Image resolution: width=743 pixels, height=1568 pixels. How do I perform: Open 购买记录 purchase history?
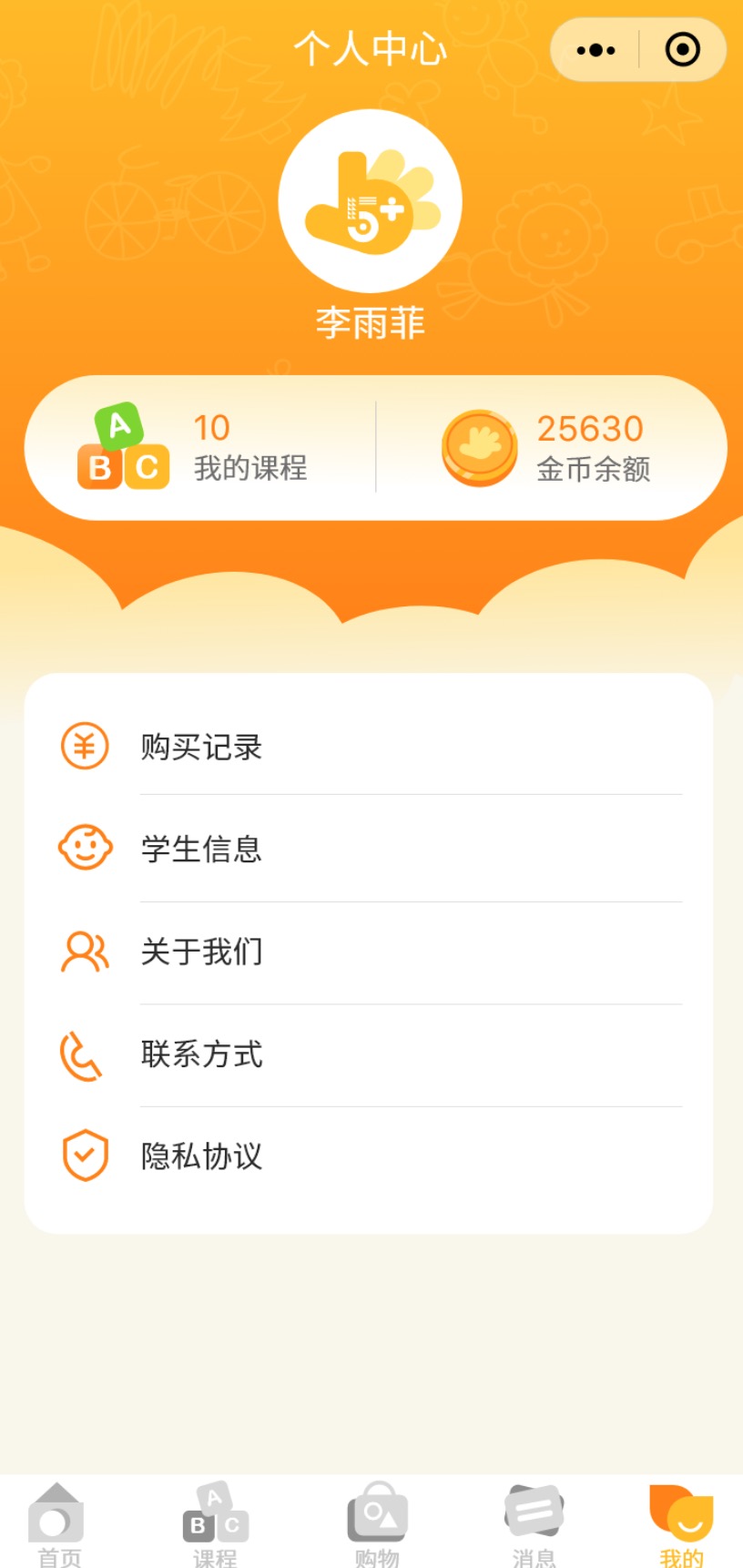[x=369, y=747]
